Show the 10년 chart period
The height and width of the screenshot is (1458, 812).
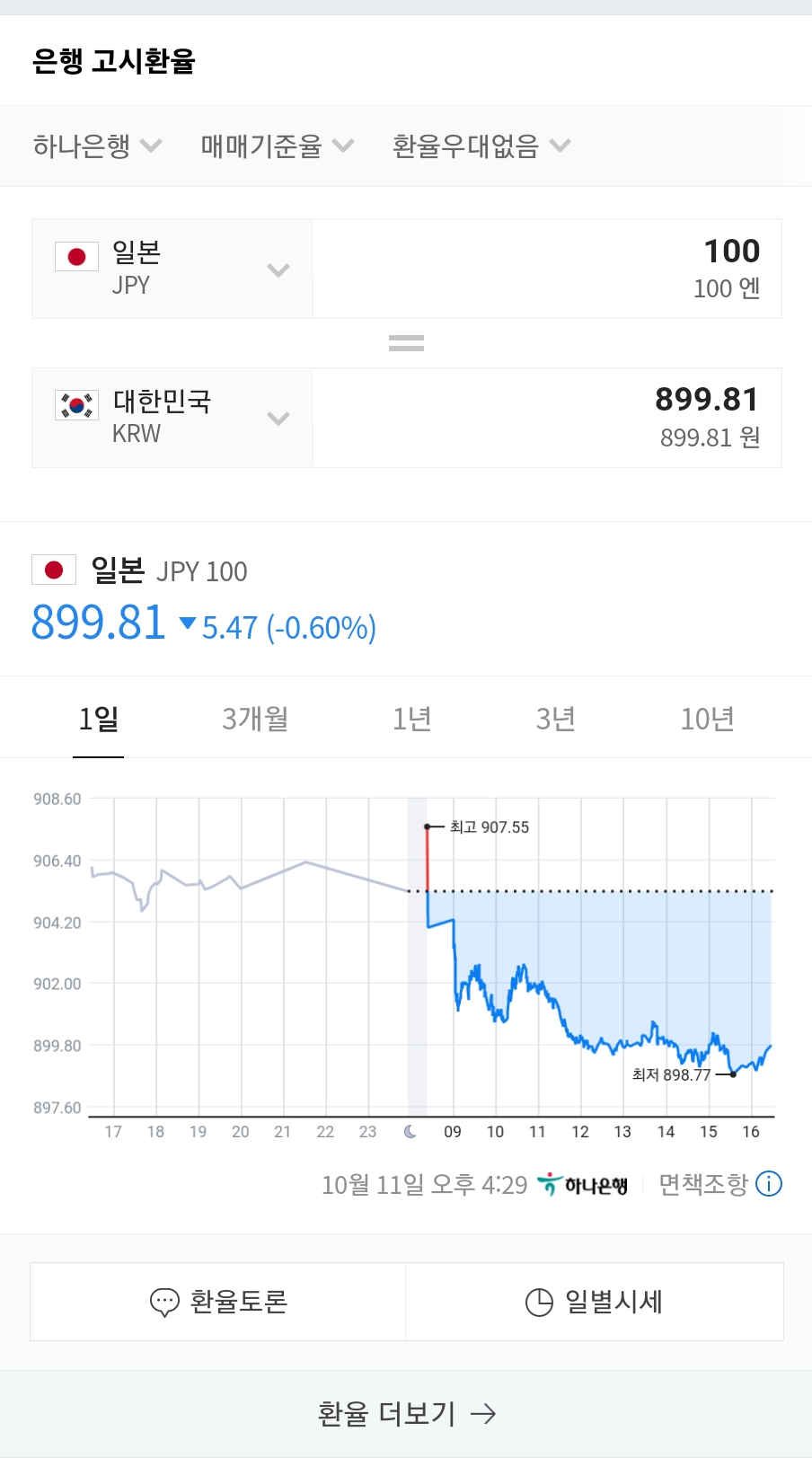coord(707,719)
